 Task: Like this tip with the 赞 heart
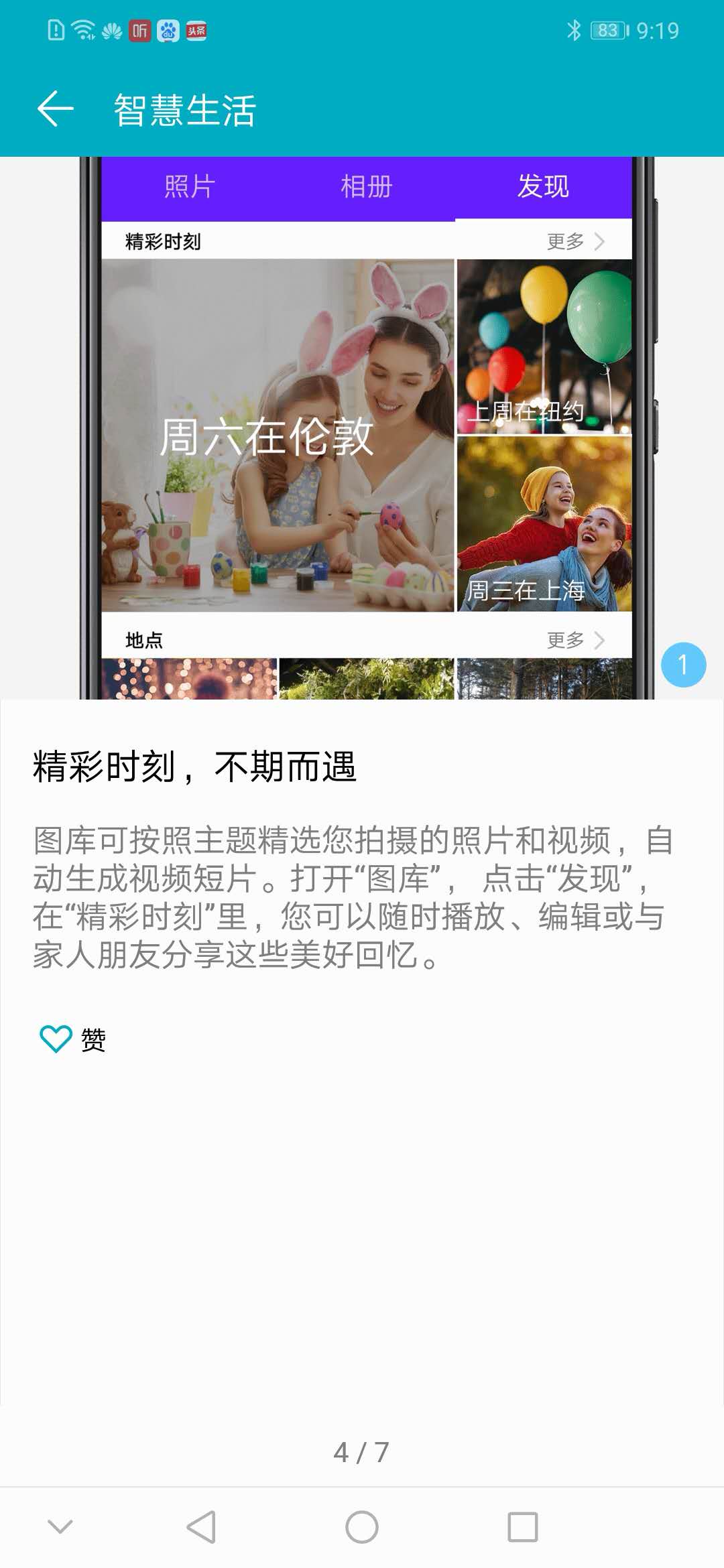(56, 1039)
